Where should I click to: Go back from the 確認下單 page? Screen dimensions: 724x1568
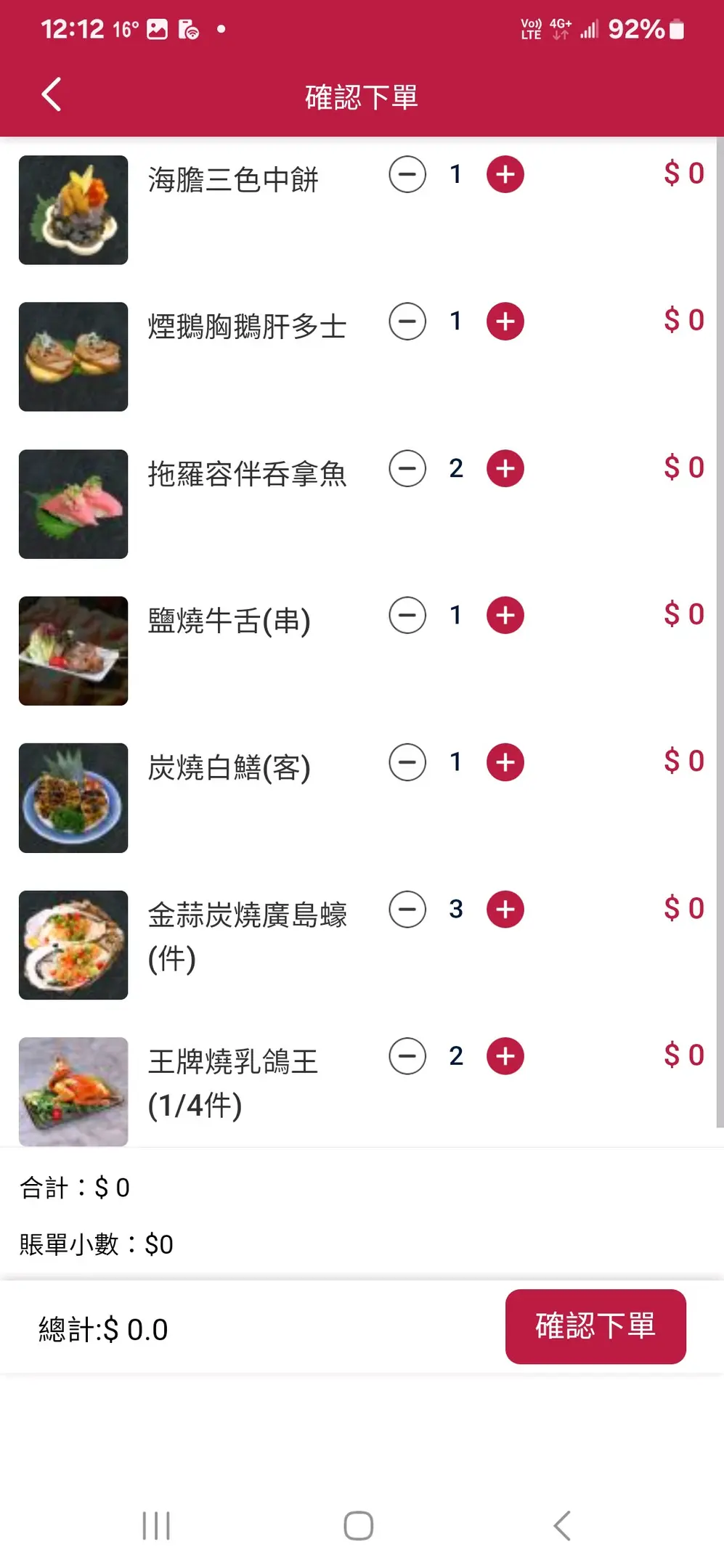coord(51,95)
